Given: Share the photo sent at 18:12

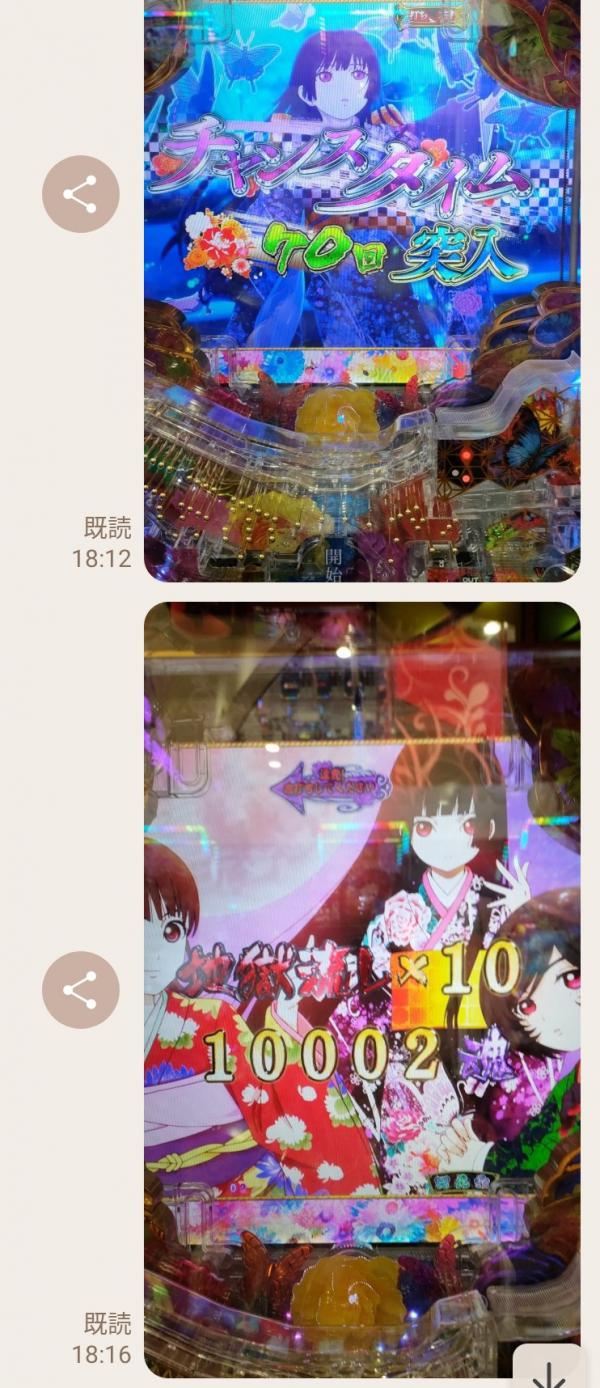Looking at the screenshot, I should point(80,194).
